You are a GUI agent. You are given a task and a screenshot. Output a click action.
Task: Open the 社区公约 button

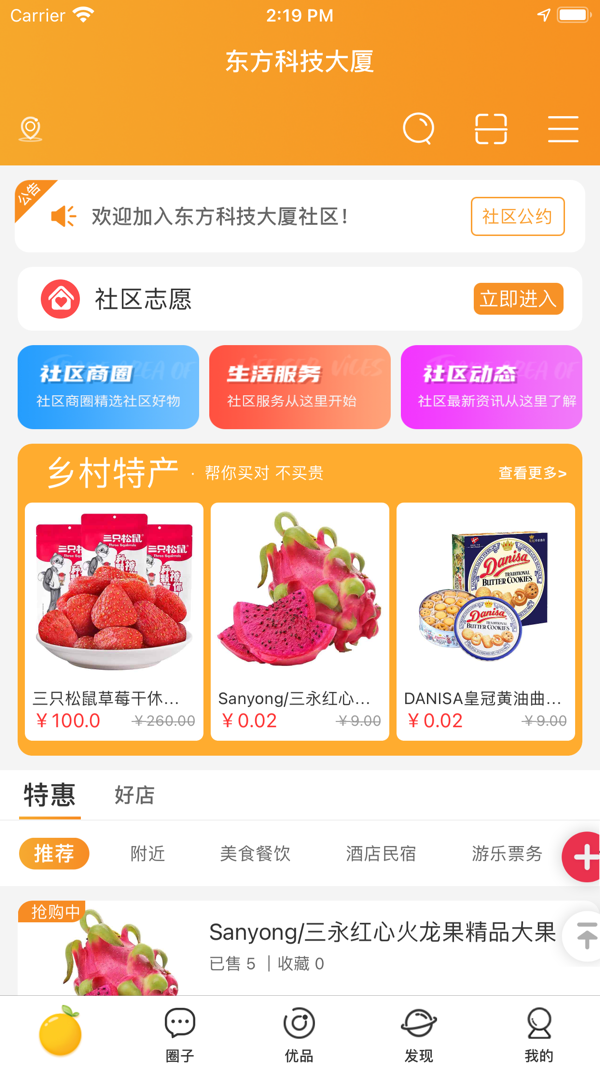(x=517, y=217)
